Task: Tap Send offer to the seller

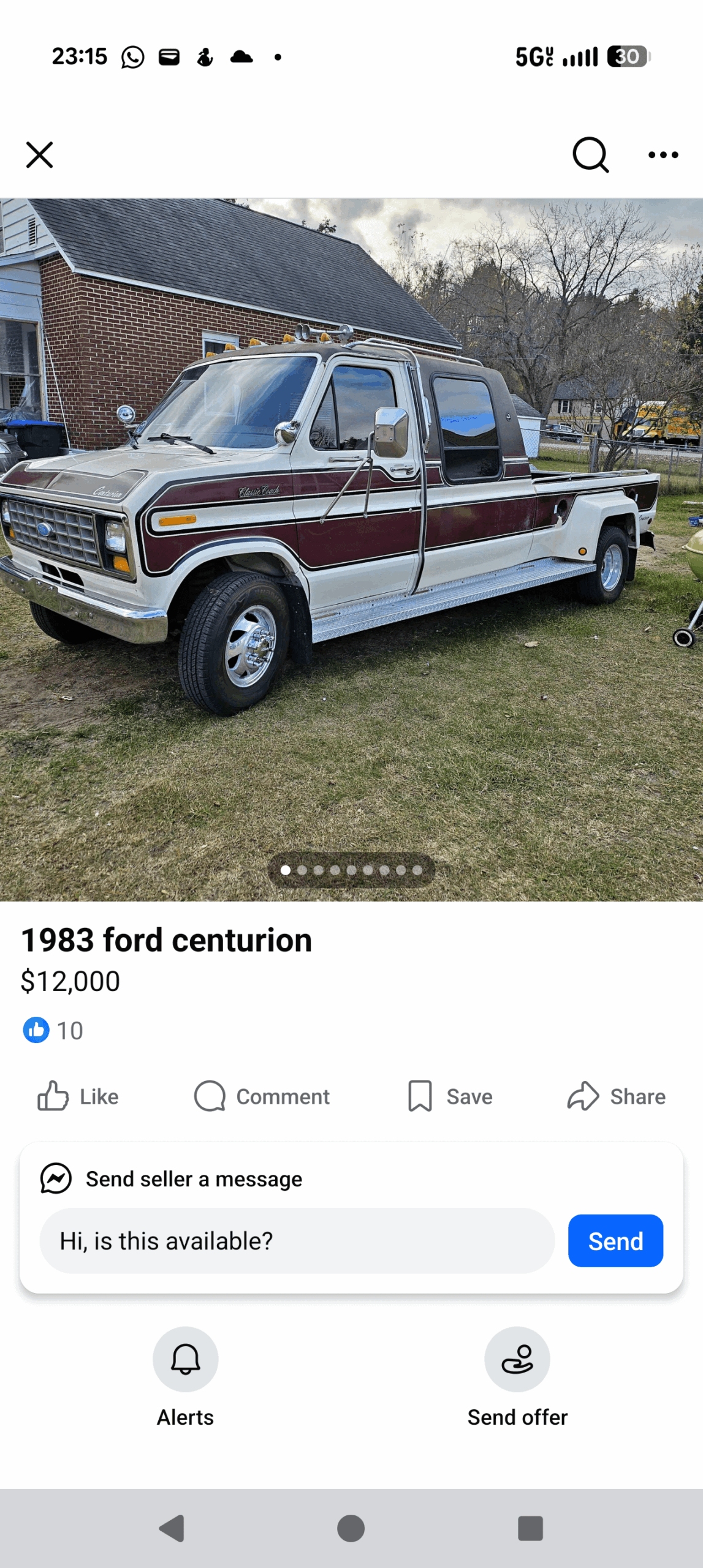Action: (517, 1359)
